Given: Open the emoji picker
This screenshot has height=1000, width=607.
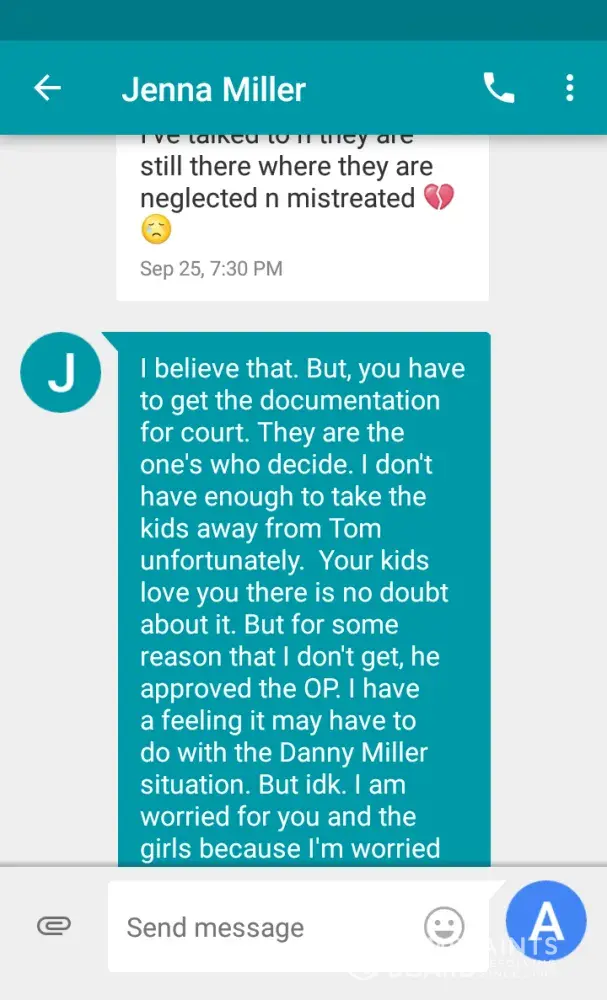Looking at the screenshot, I should coord(444,926).
